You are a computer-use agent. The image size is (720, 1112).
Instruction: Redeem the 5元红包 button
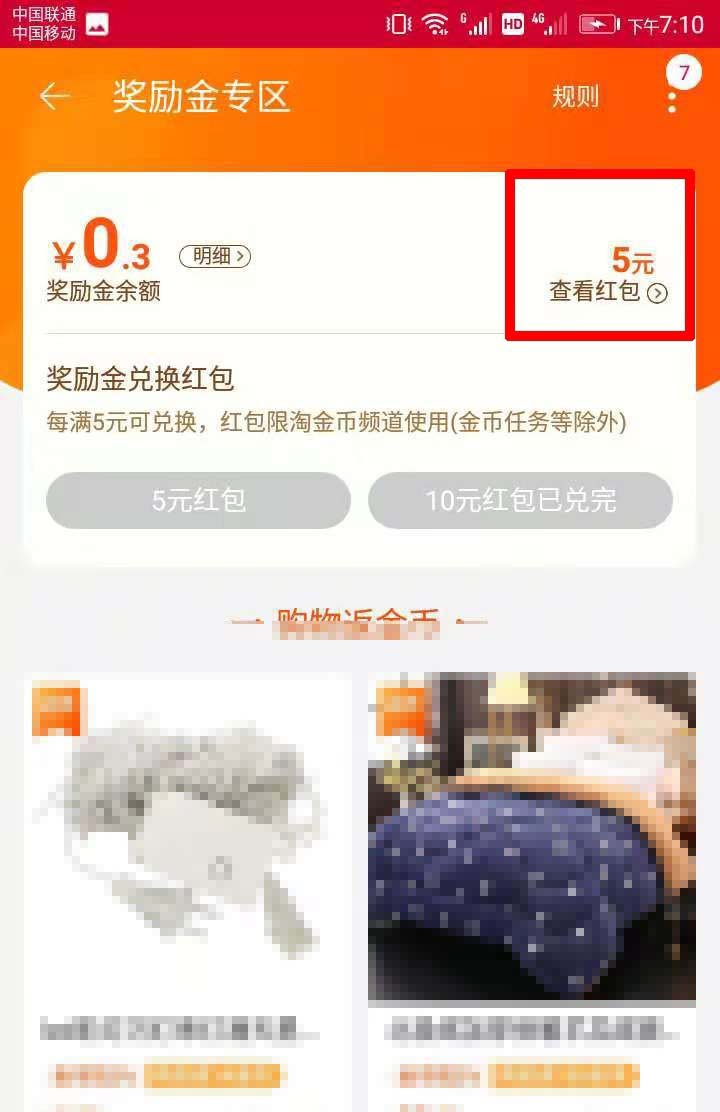tap(198, 500)
